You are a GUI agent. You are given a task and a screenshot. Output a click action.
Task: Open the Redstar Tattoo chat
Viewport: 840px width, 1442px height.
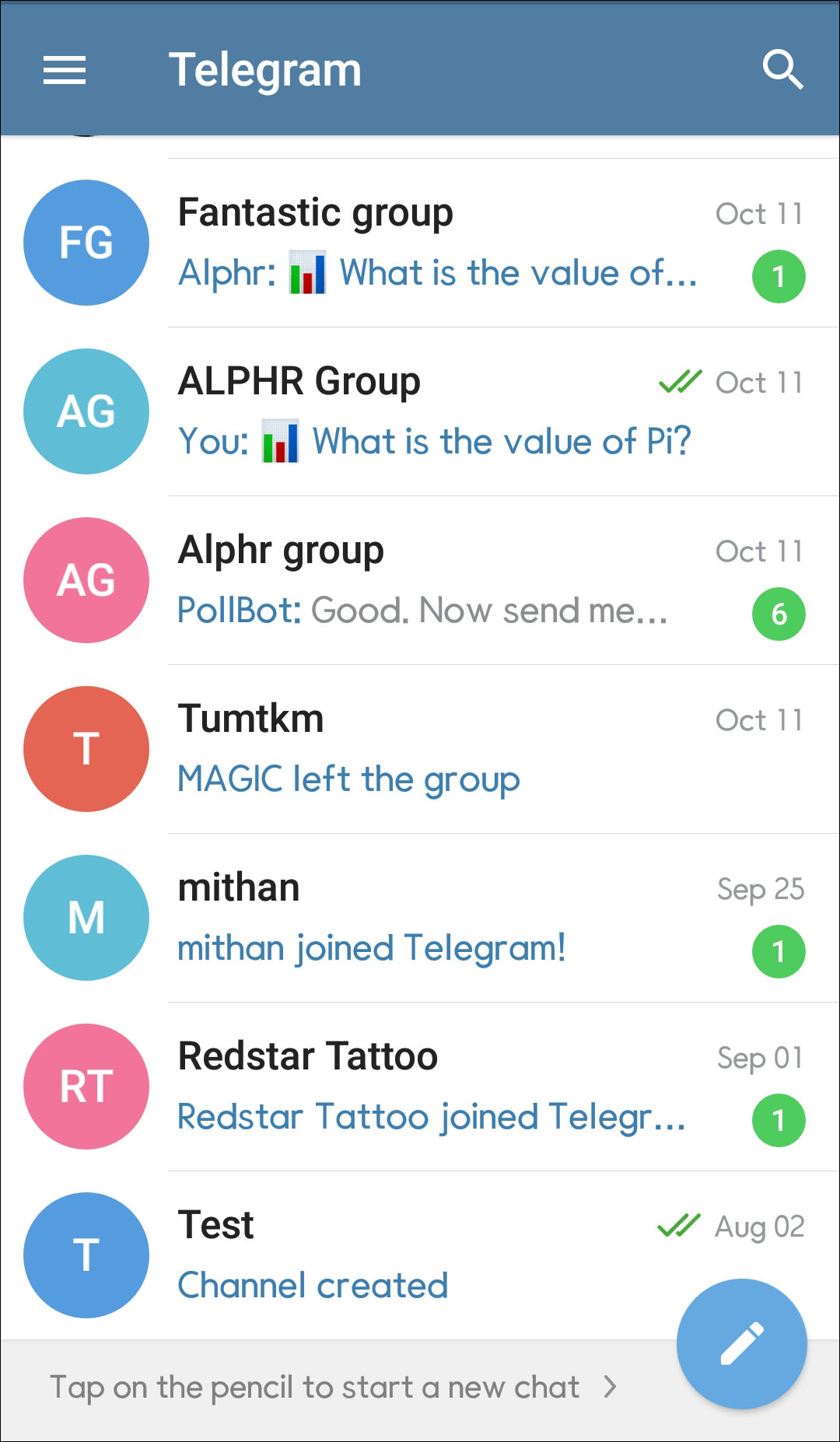436,1087
